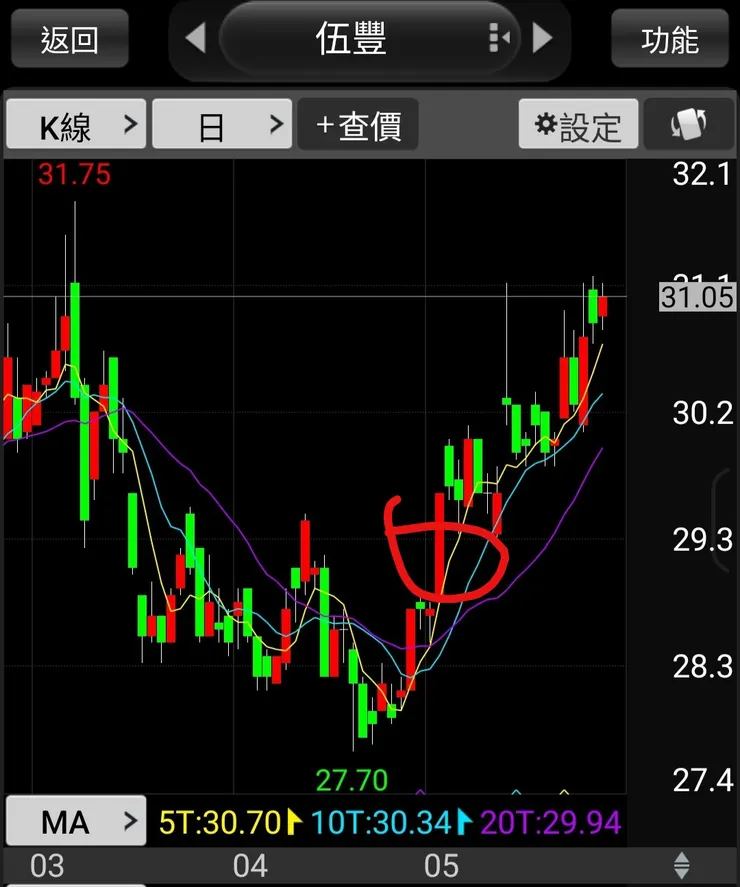Open the K線 chart type dropdown
The image size is (740, 887).
76,126
